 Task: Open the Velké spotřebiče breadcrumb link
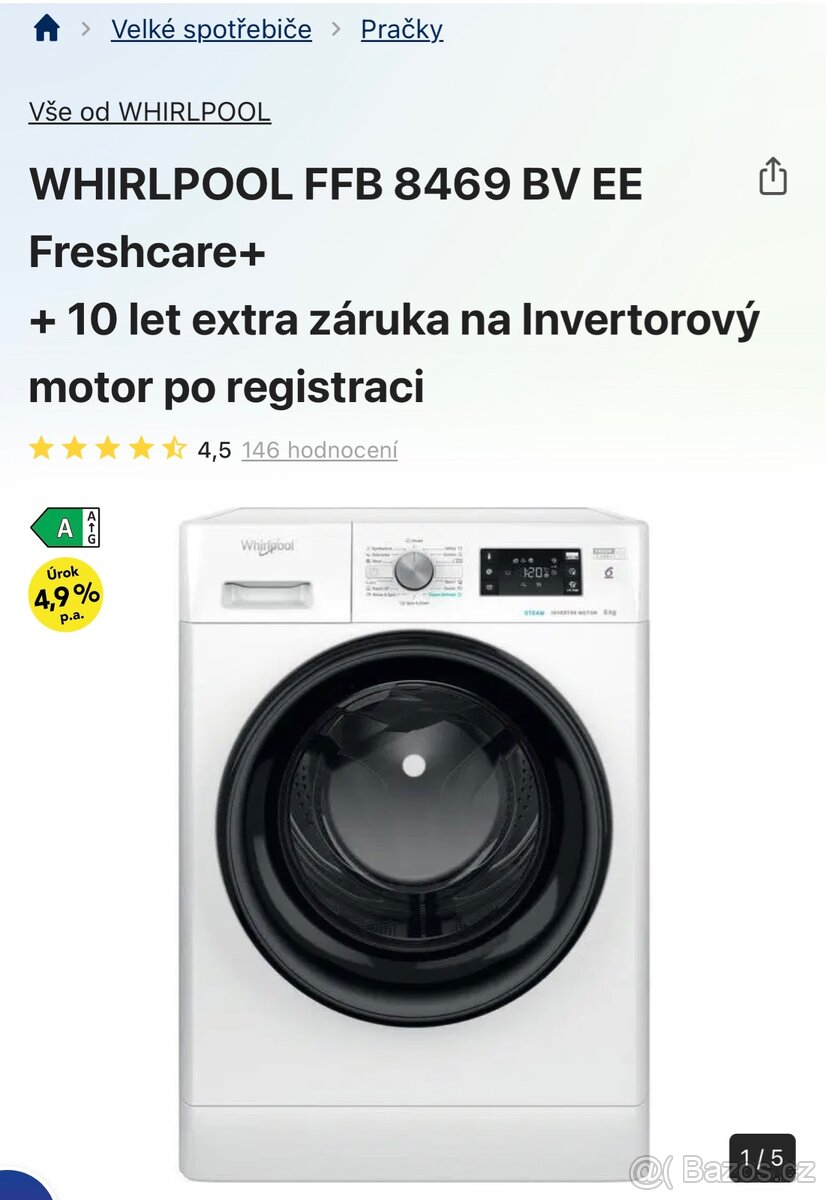[211, 30]
